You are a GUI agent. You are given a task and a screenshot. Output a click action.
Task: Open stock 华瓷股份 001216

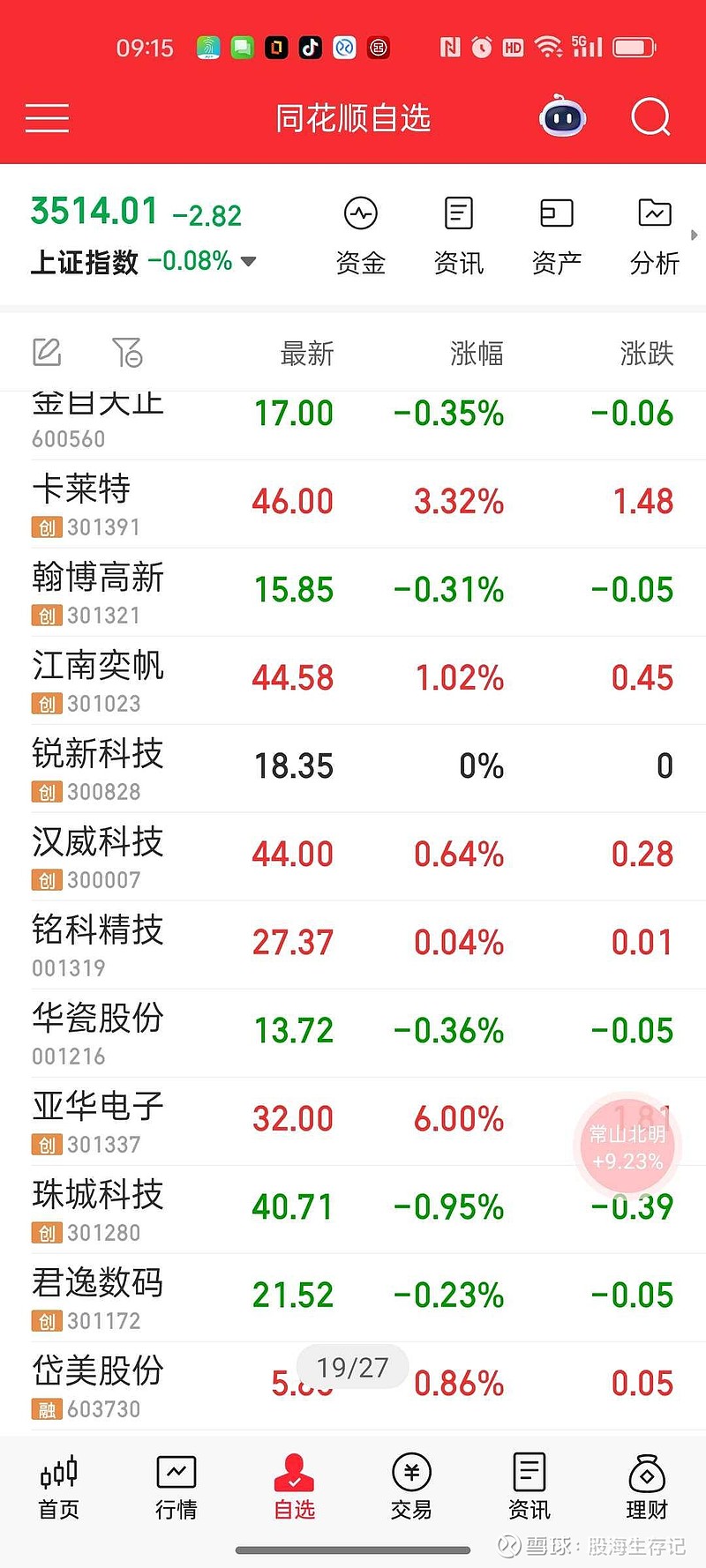click(x=353, y=1034)
